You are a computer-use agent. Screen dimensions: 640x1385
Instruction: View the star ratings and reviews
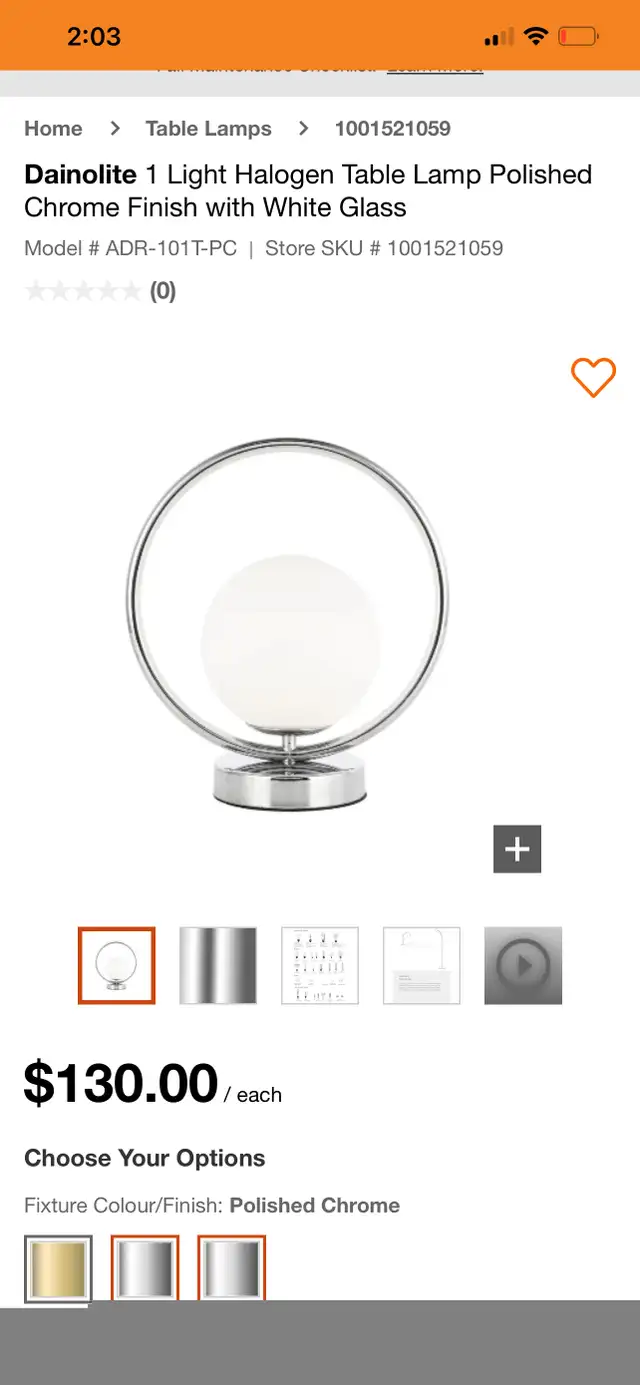click(100, 292)
